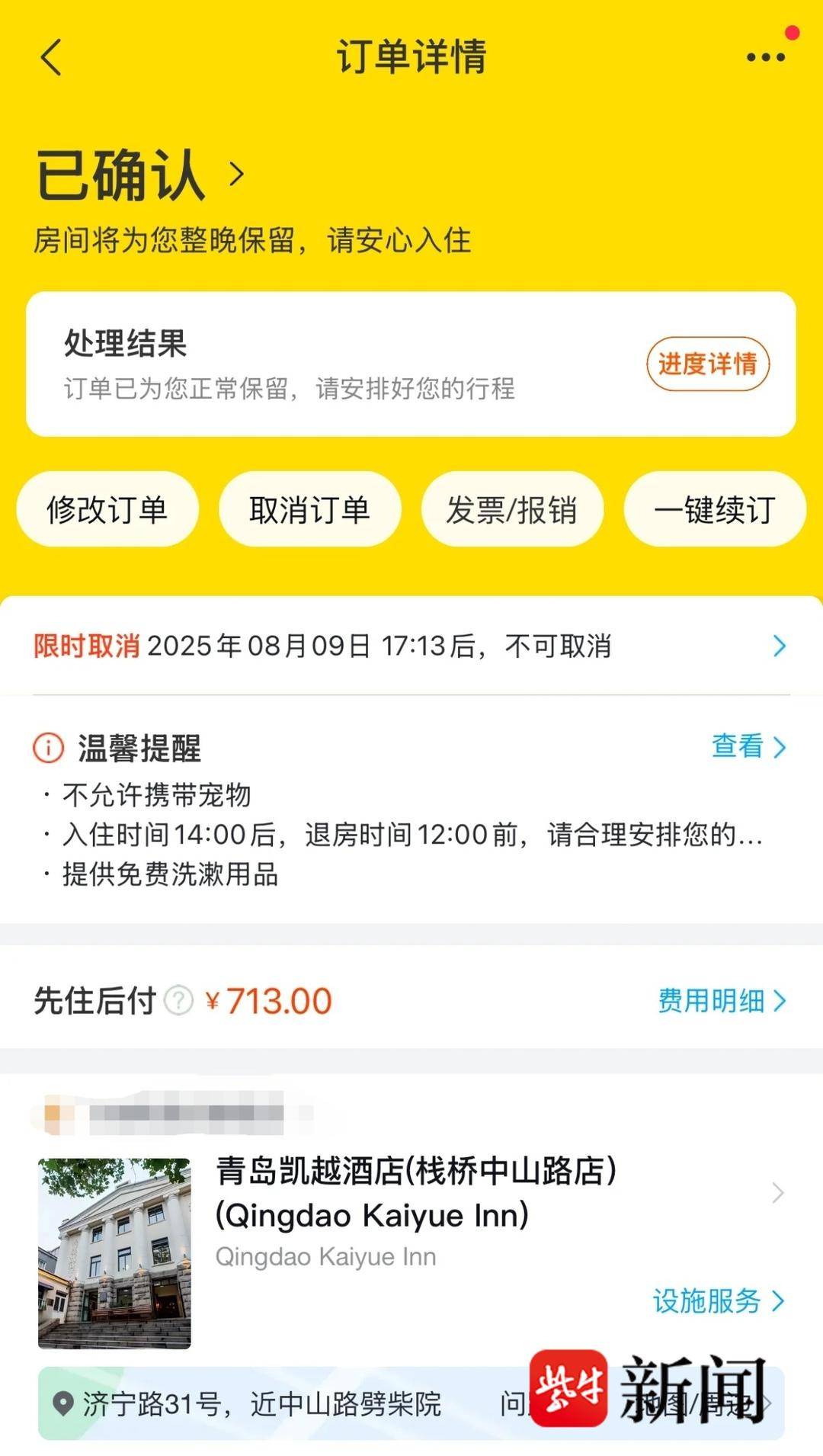Screen dimensions: 823x1456
Task: View the 温馨提醒 details via 查看
Action: click(x=748, y=746)
